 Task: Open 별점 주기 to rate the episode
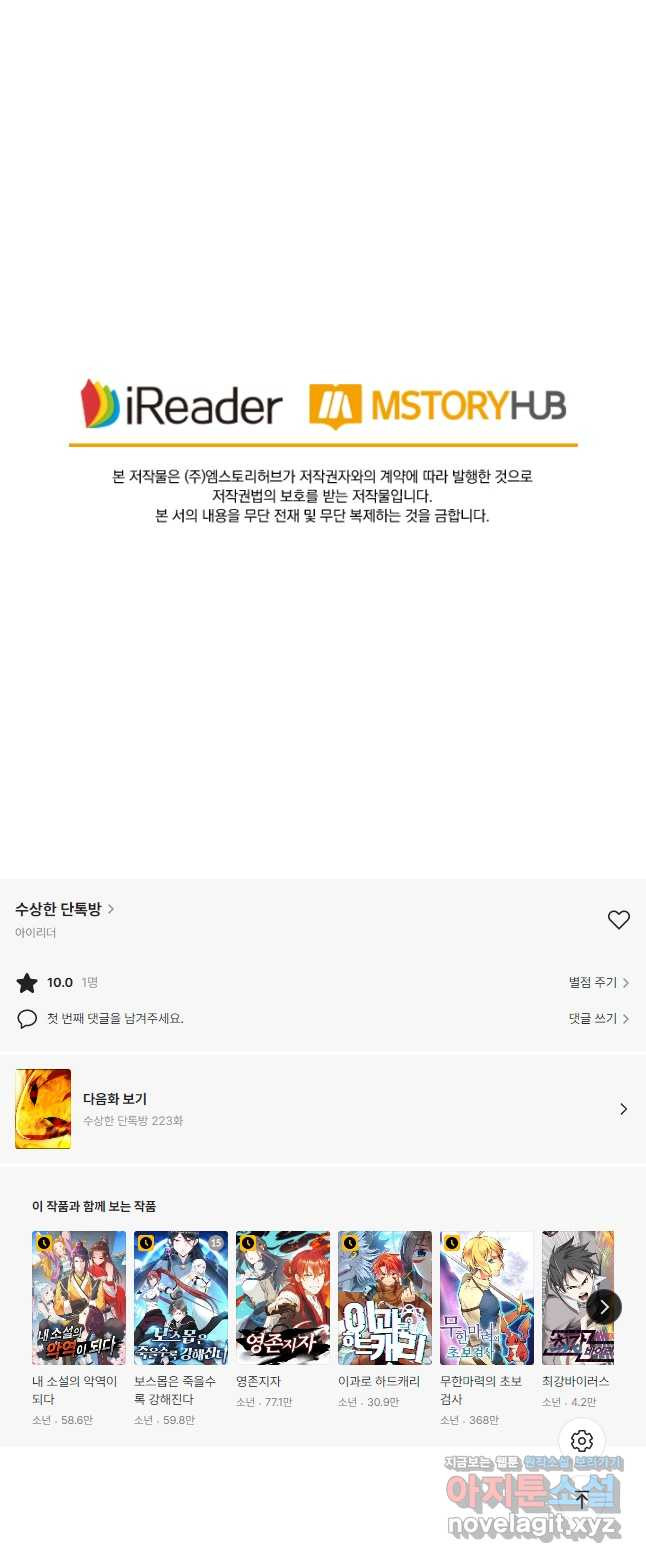(x=598, y=983)
